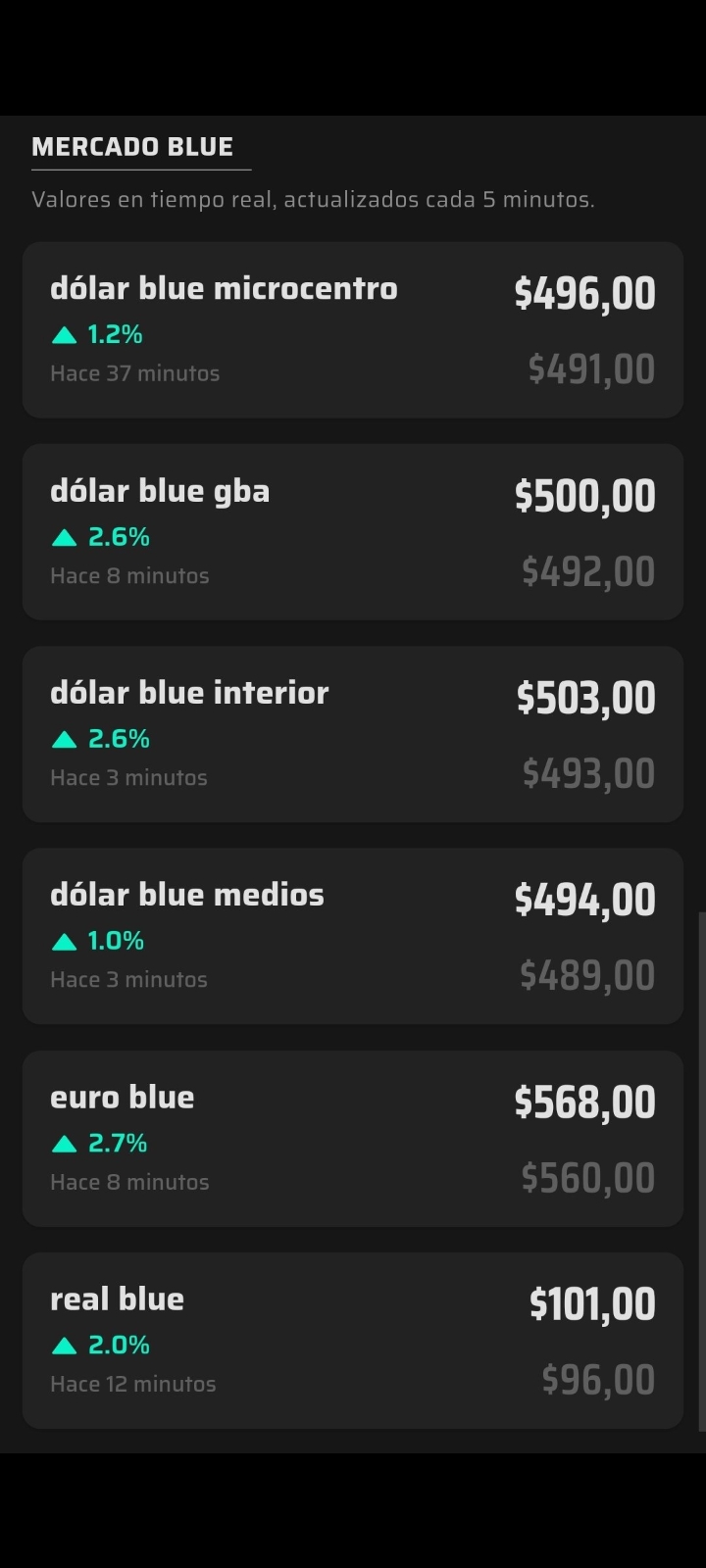This screenshot has height=1568, width=706.
Task: Open the real blue card
Action: (353, 1341)
